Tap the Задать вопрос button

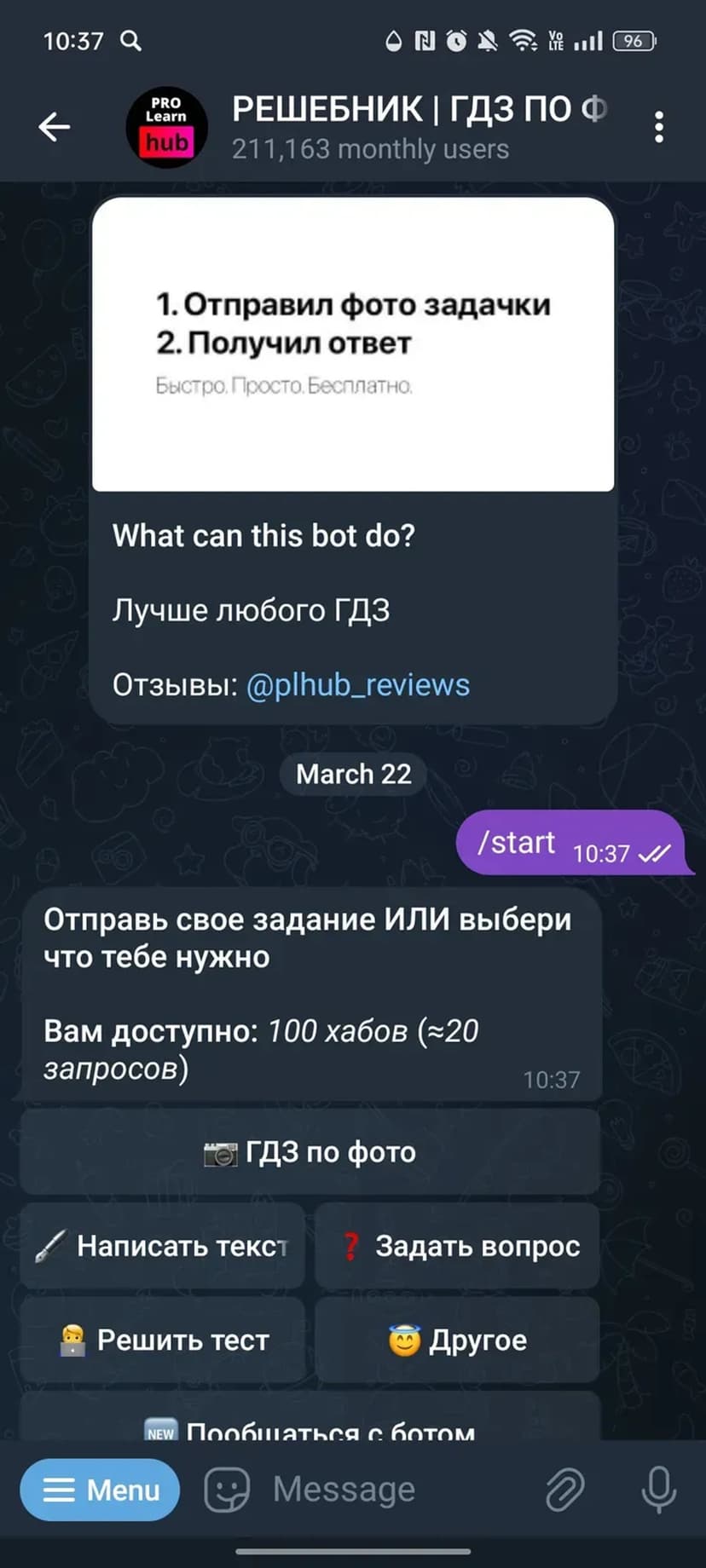pyautogui.click(x=458, y=1246)
